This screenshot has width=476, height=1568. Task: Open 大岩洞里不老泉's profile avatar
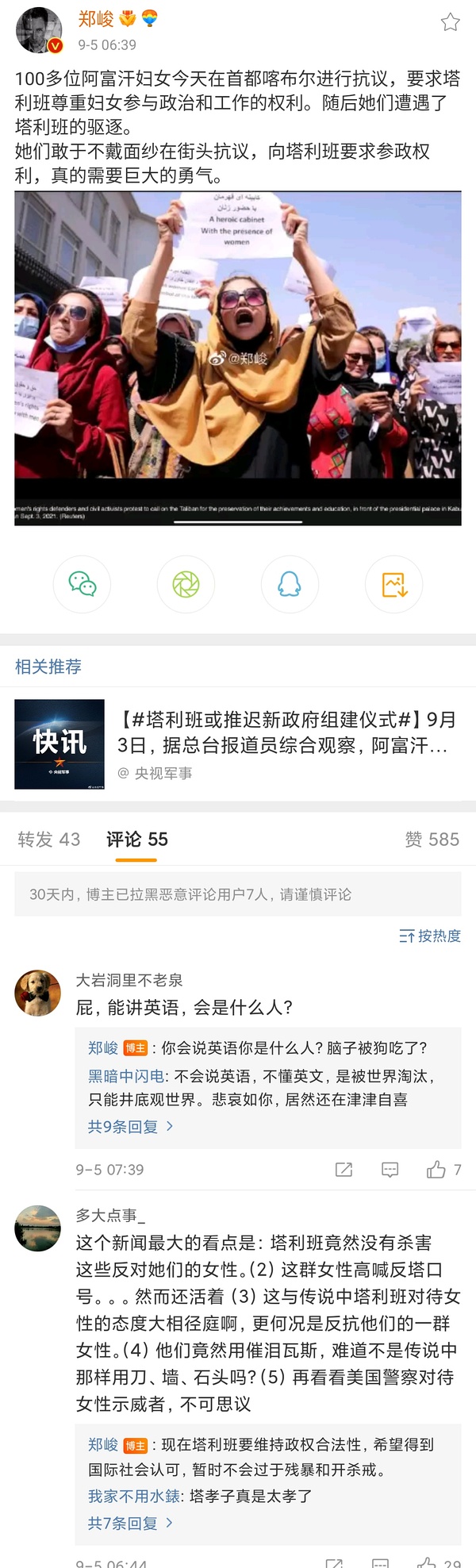[x=38, y=993]
